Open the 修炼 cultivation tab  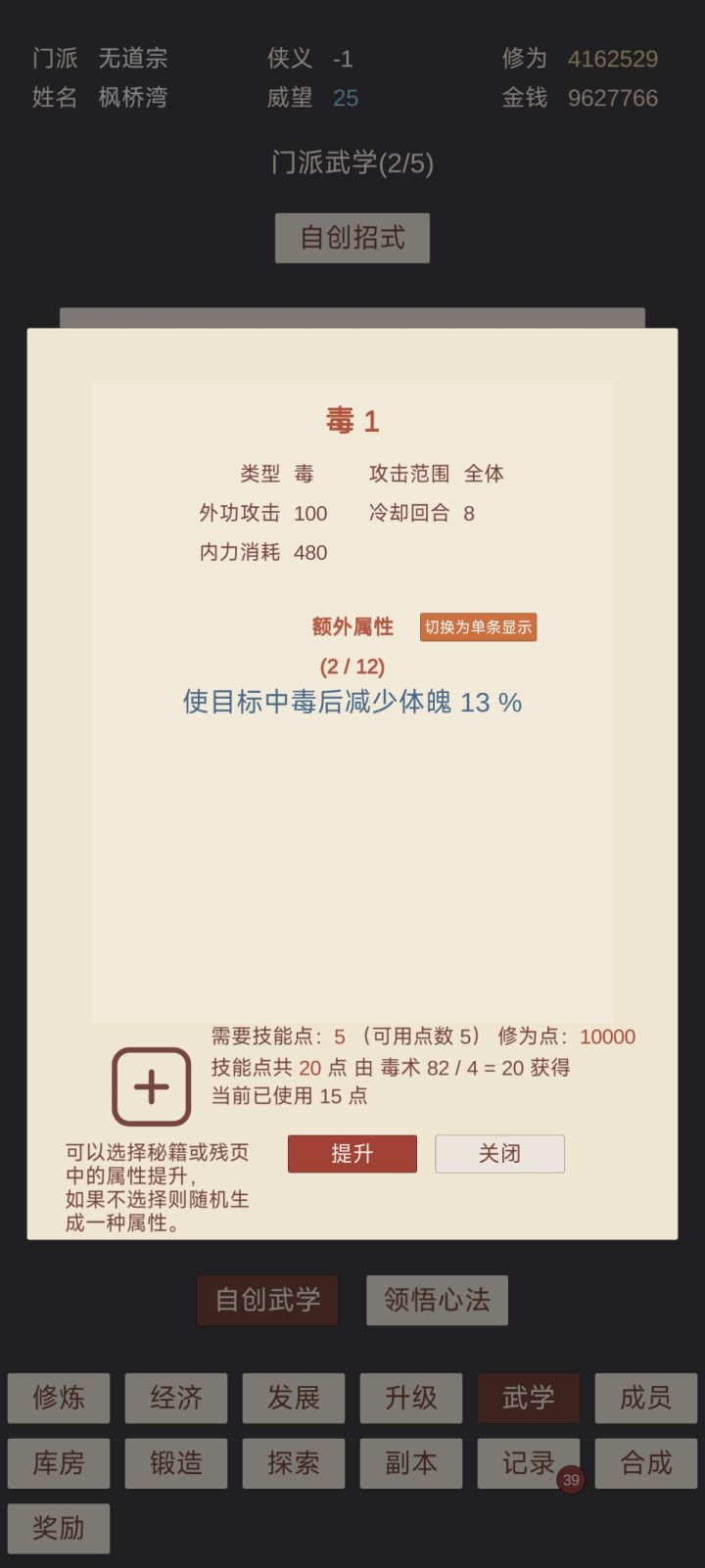click(59, 1399)
